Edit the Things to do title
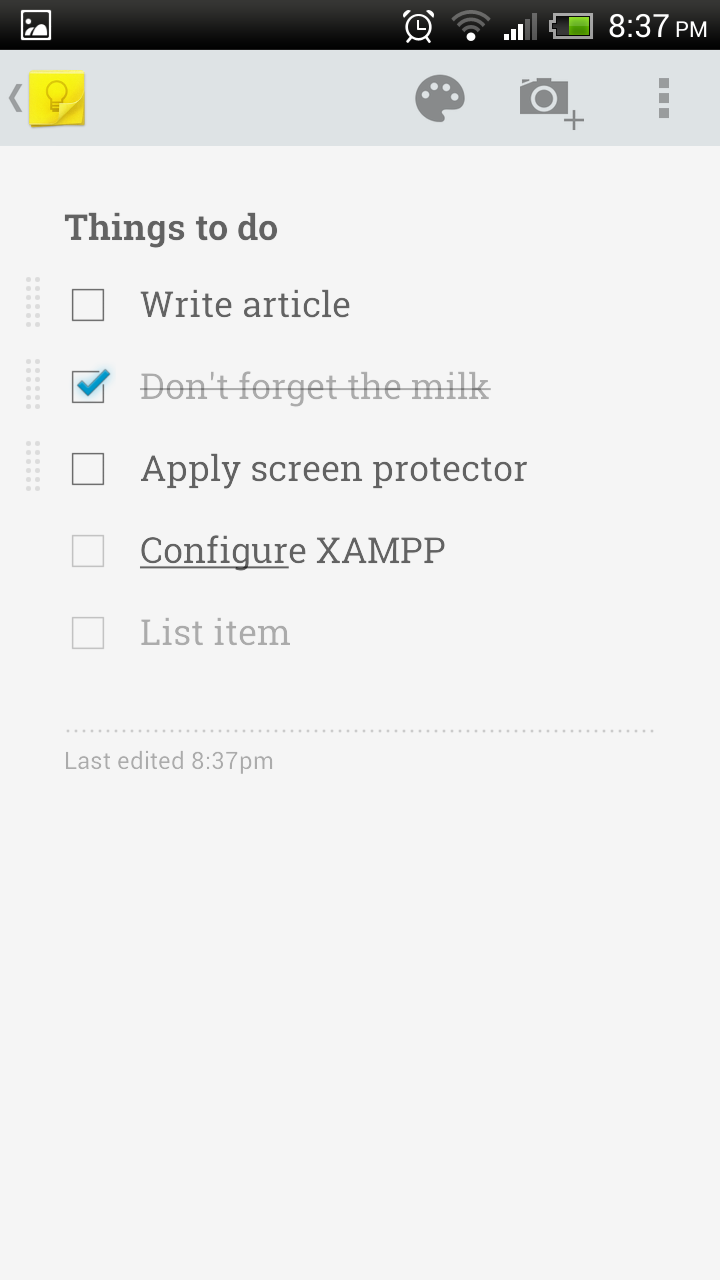This screenshot has height=1280, width=720. [171, 228]
